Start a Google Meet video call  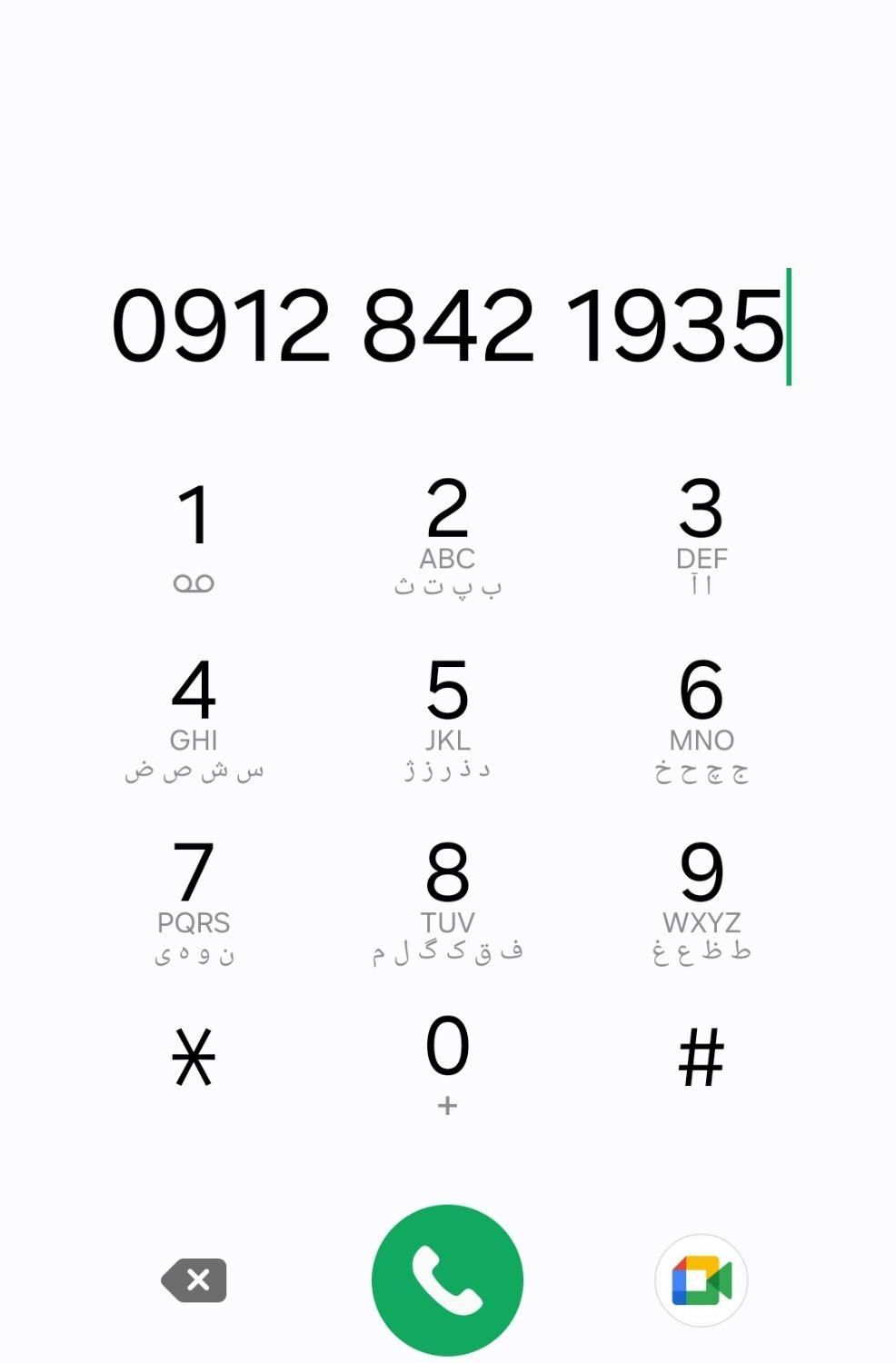pos(701,1280)
